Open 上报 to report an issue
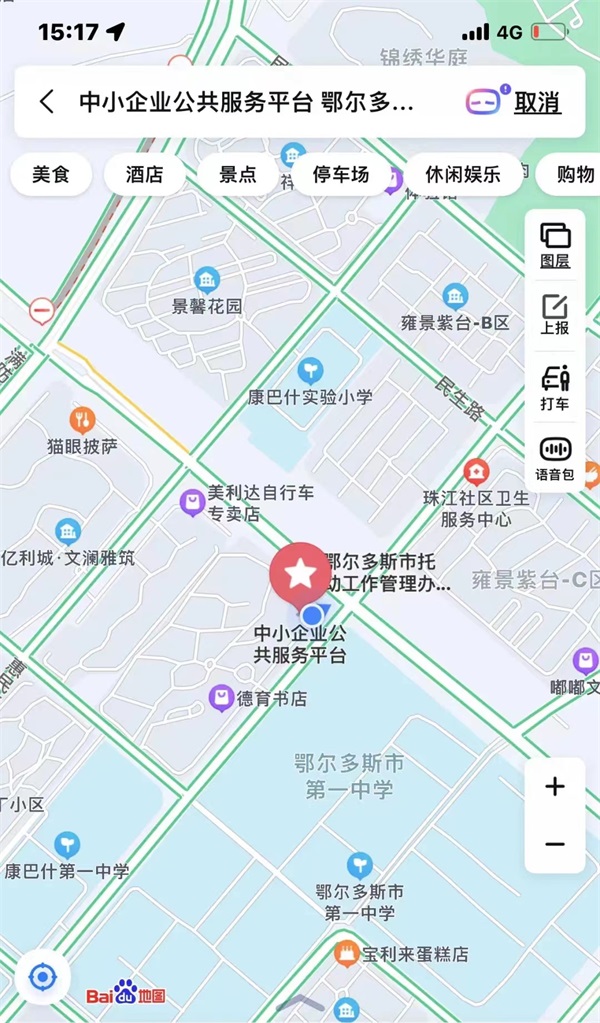This screenshot has height=1023, width=600. [555, 314]
